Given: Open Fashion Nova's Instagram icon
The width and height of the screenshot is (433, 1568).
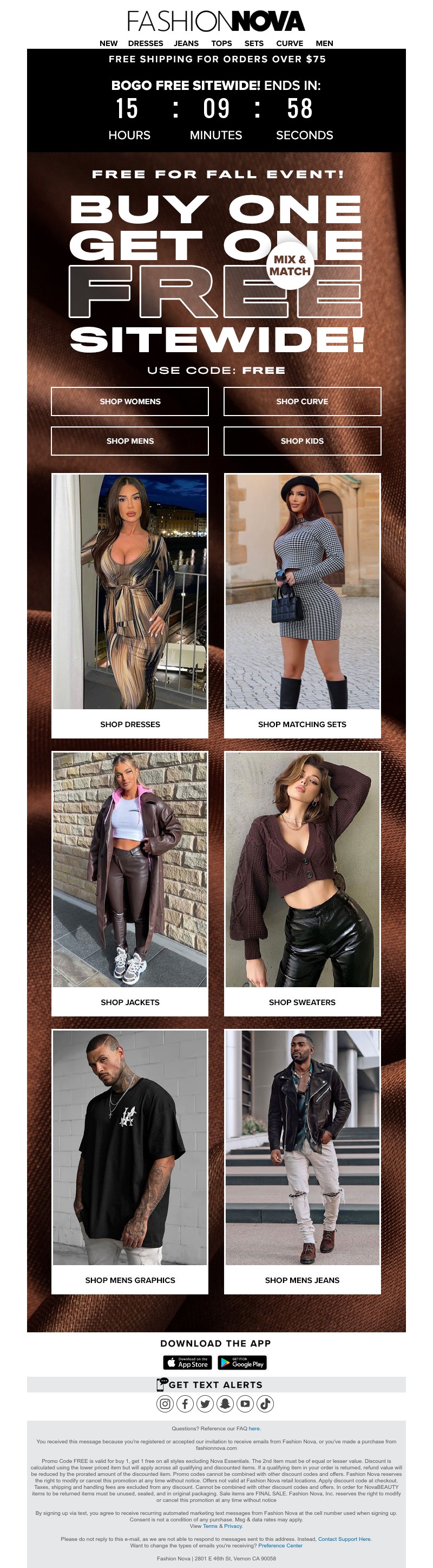Looking at the screenshot, I should (x=165, y=1404).
